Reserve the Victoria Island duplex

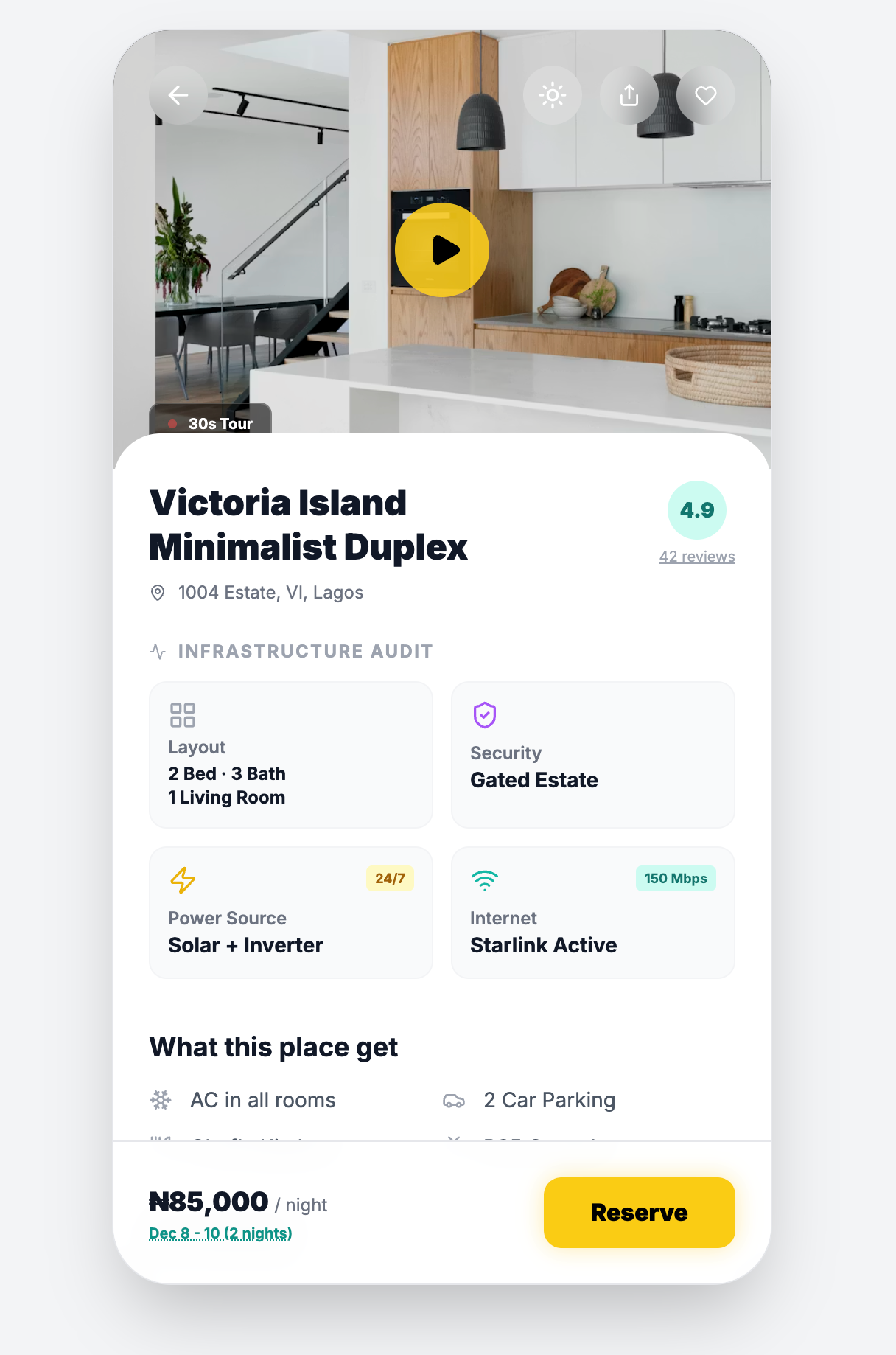[x=639, y=1213]
